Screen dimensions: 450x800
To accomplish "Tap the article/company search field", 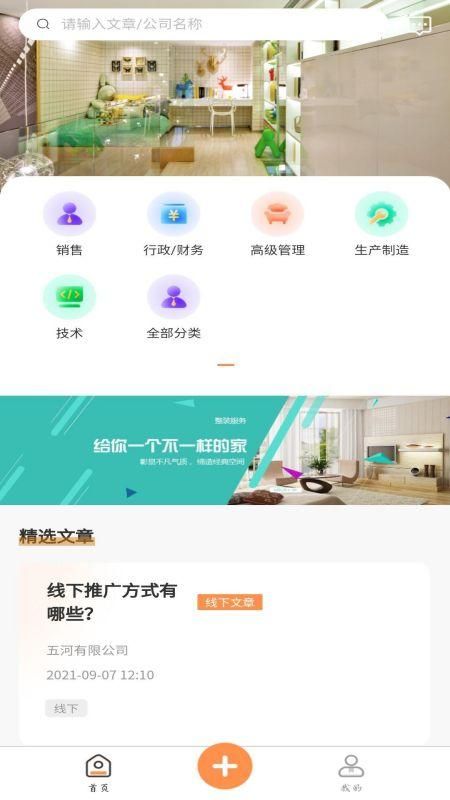I will (204, 24).
